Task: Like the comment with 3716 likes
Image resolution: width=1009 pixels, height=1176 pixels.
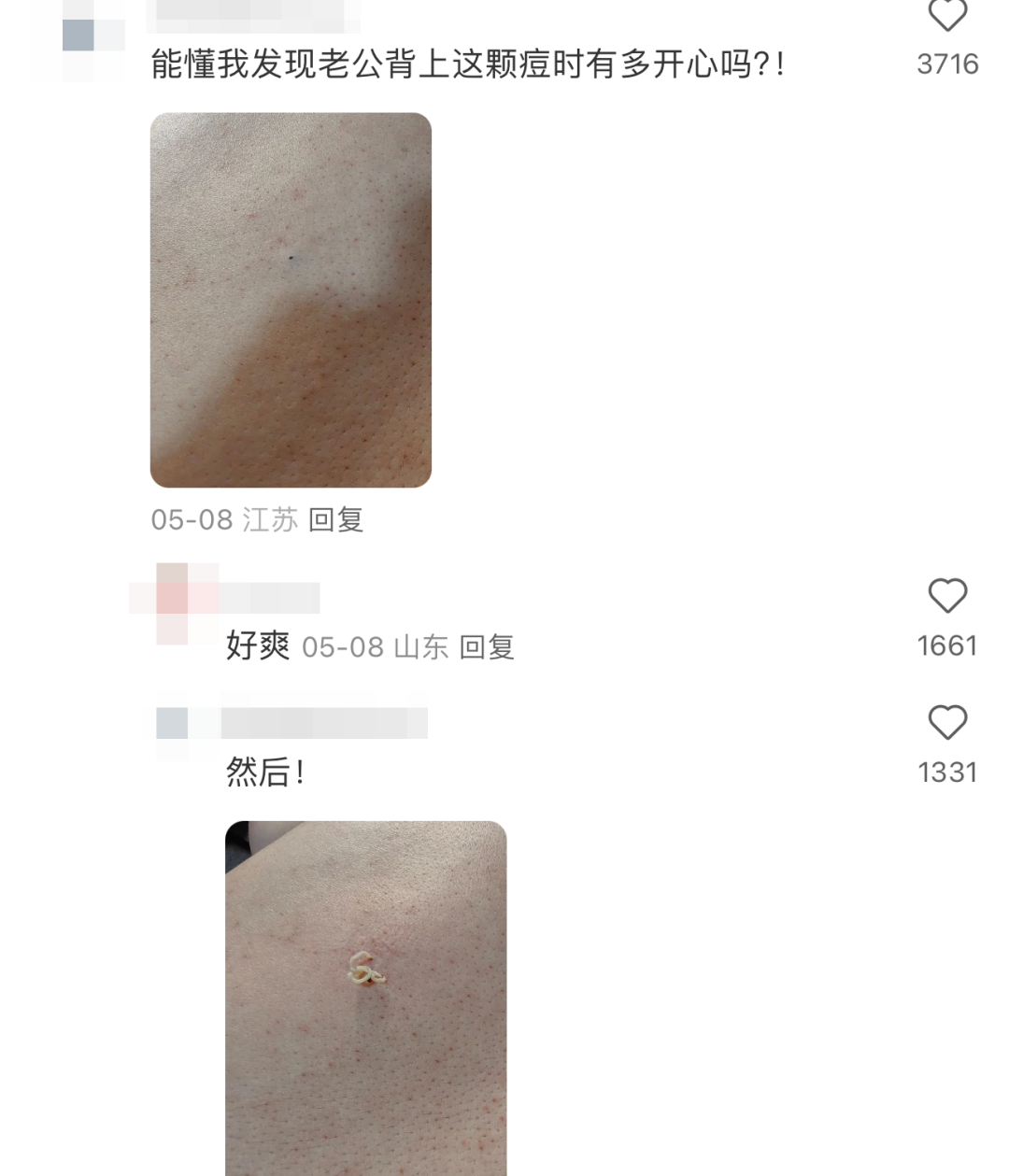Action: (x=946, y=16)
